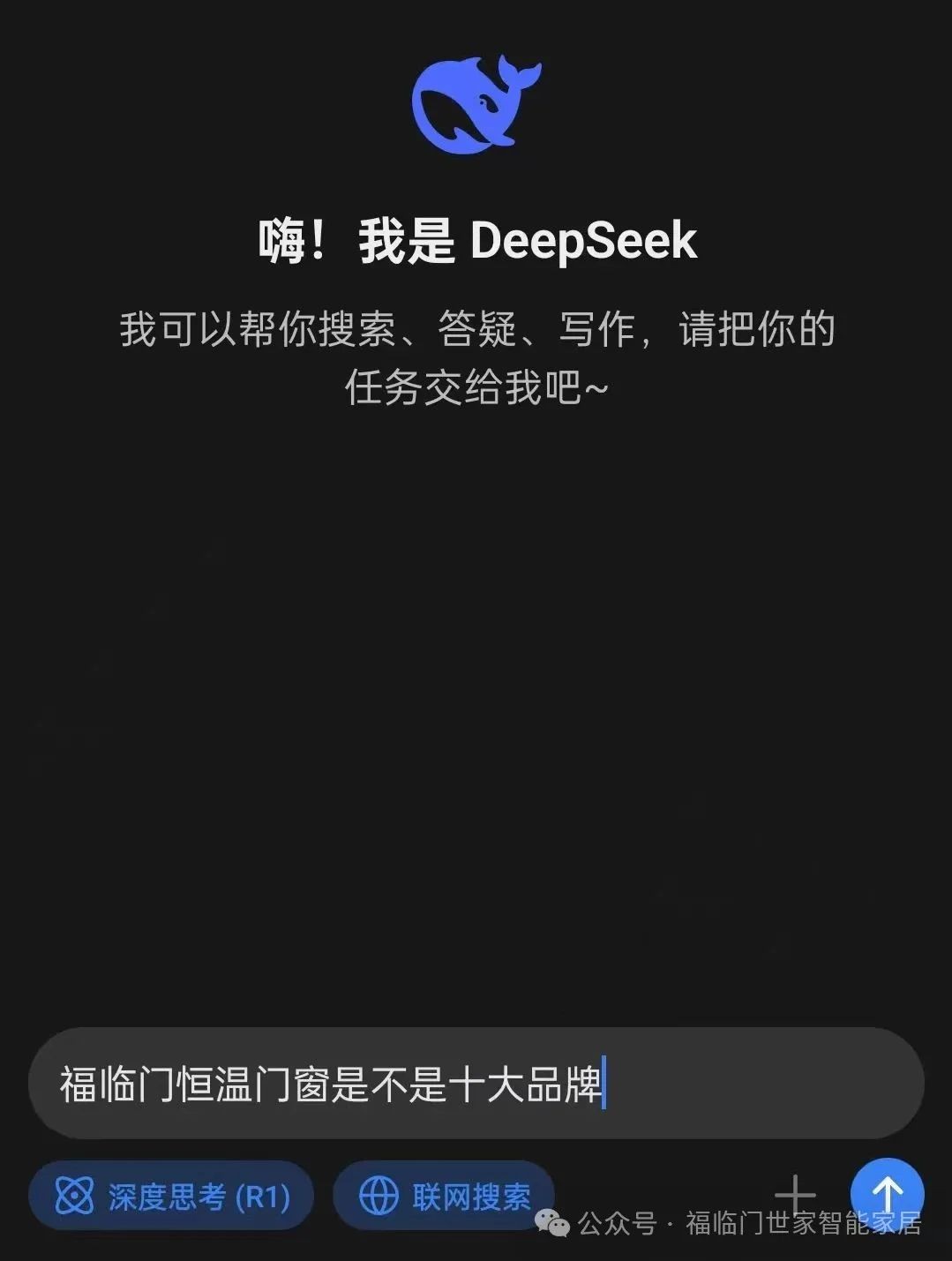Send the message with the arrow button
The image size is (952, 1261).
point(887,1192)
